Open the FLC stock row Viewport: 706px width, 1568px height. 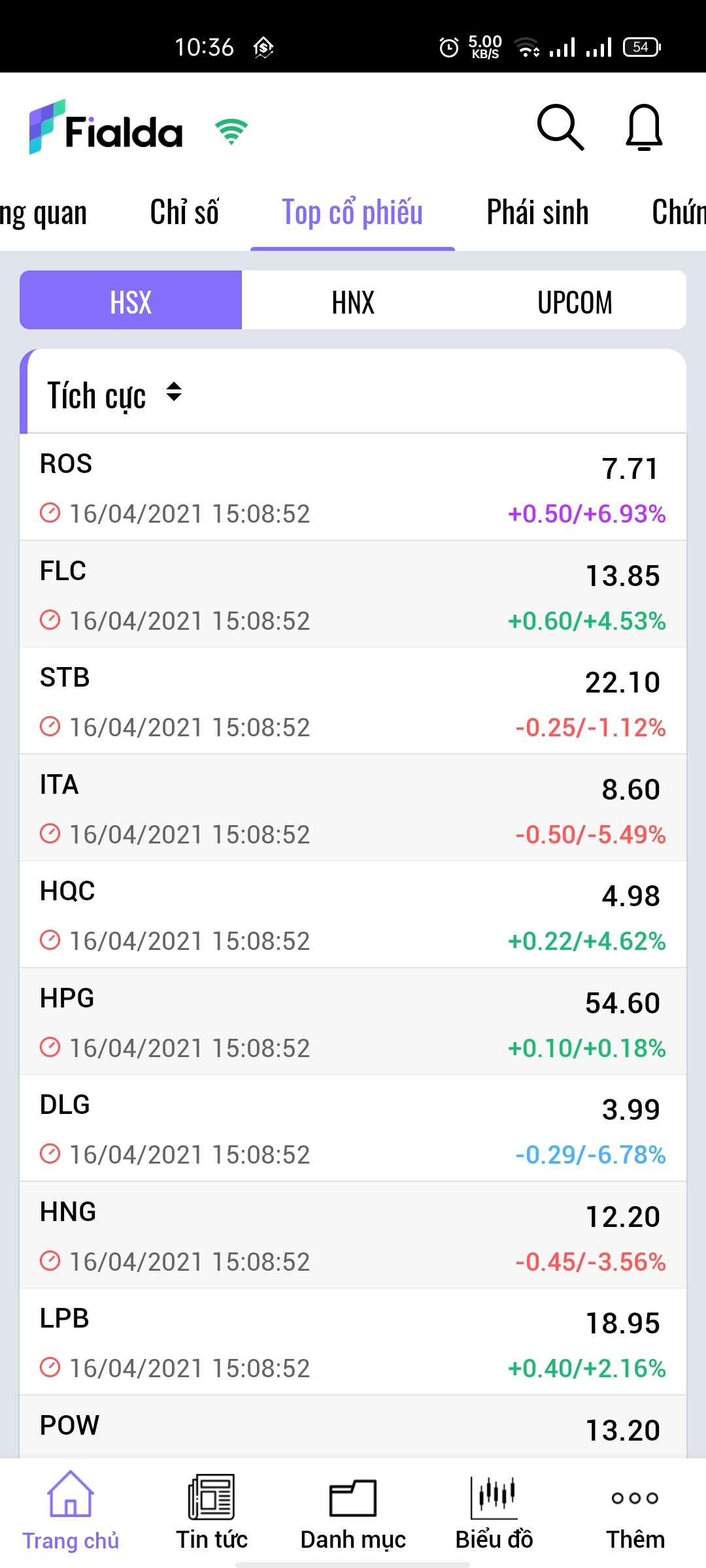pos(353,595)
